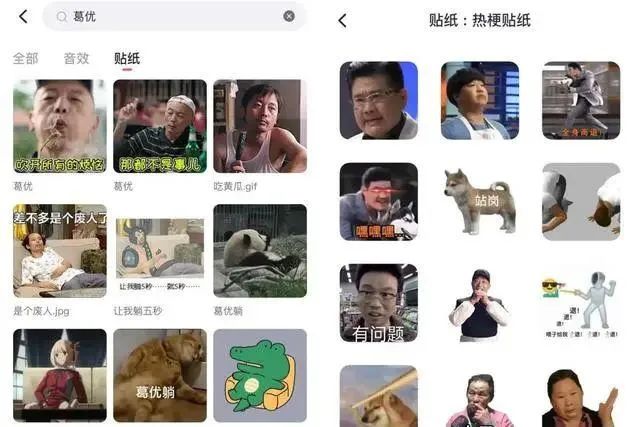Select the 嘿嘿嘿 laser eyes sticker
Image resolution: width=640 pixels, height=427 pixels.
tap(379, 201)
